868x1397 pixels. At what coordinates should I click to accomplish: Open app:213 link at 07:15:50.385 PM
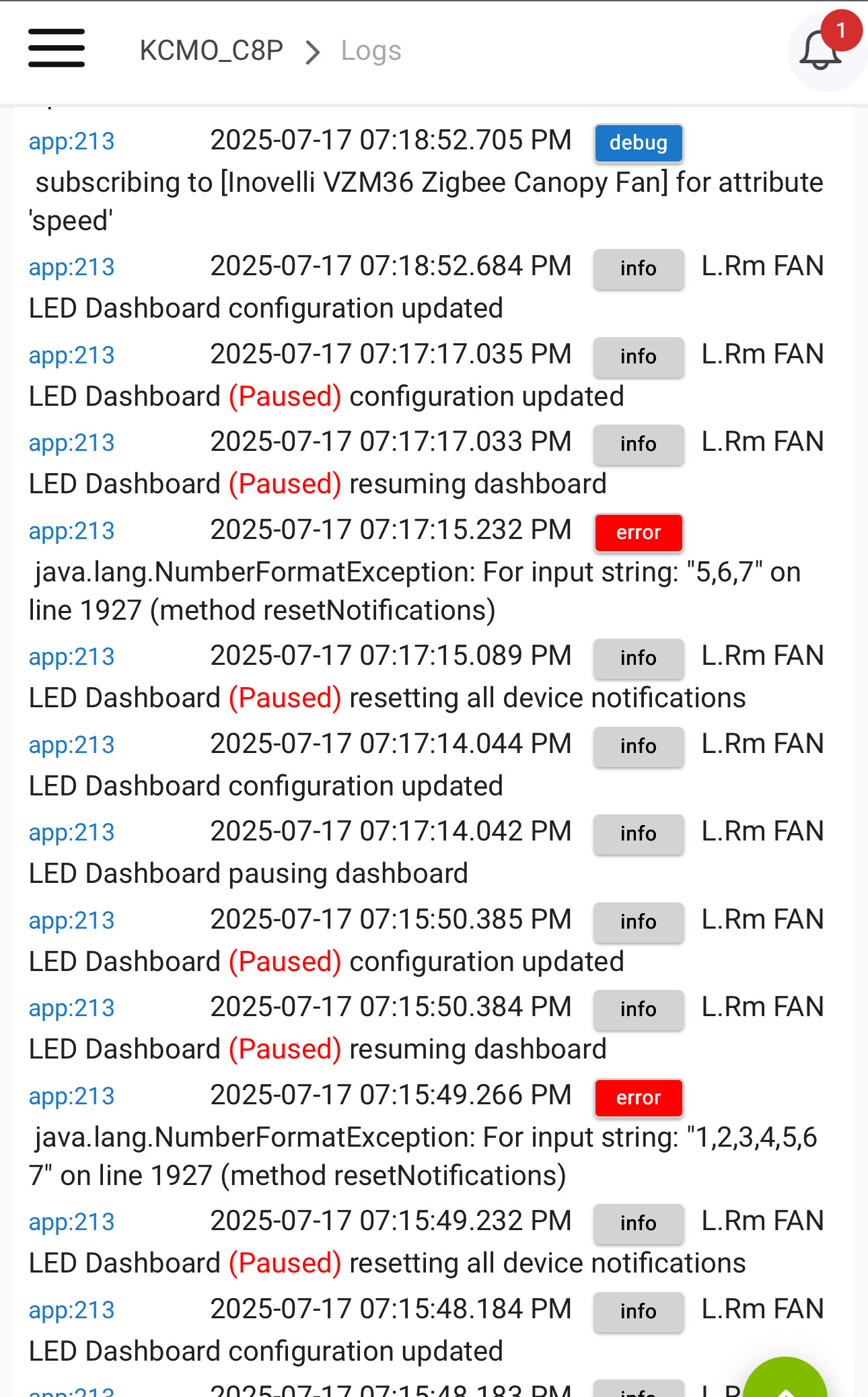click(71, 921)
